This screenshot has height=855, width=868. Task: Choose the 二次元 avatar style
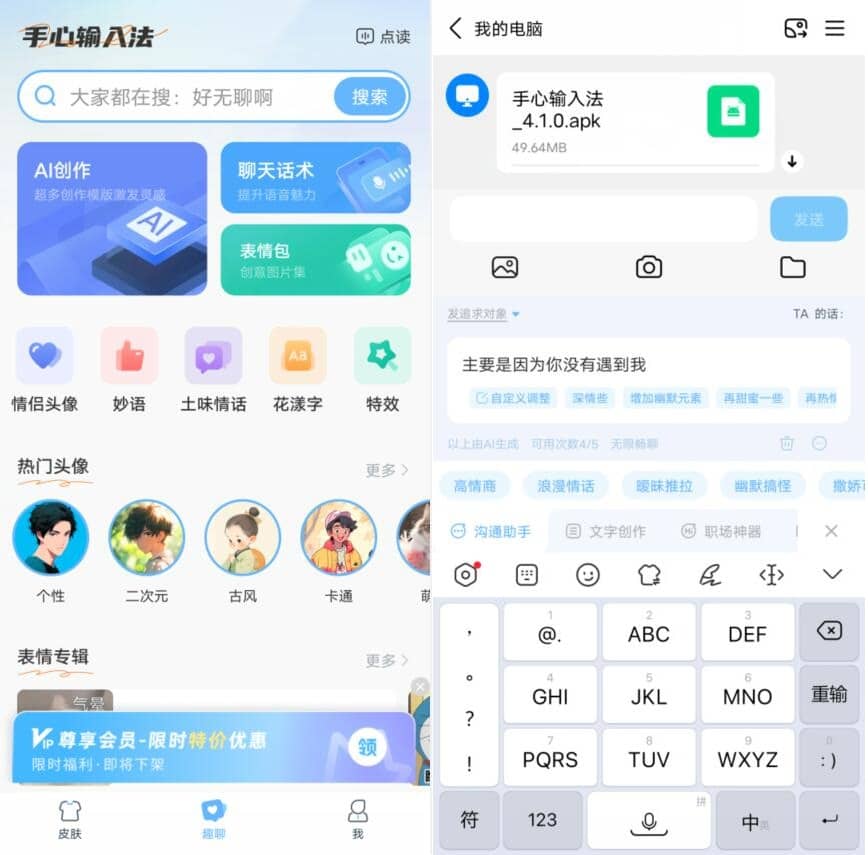[147, 552]
